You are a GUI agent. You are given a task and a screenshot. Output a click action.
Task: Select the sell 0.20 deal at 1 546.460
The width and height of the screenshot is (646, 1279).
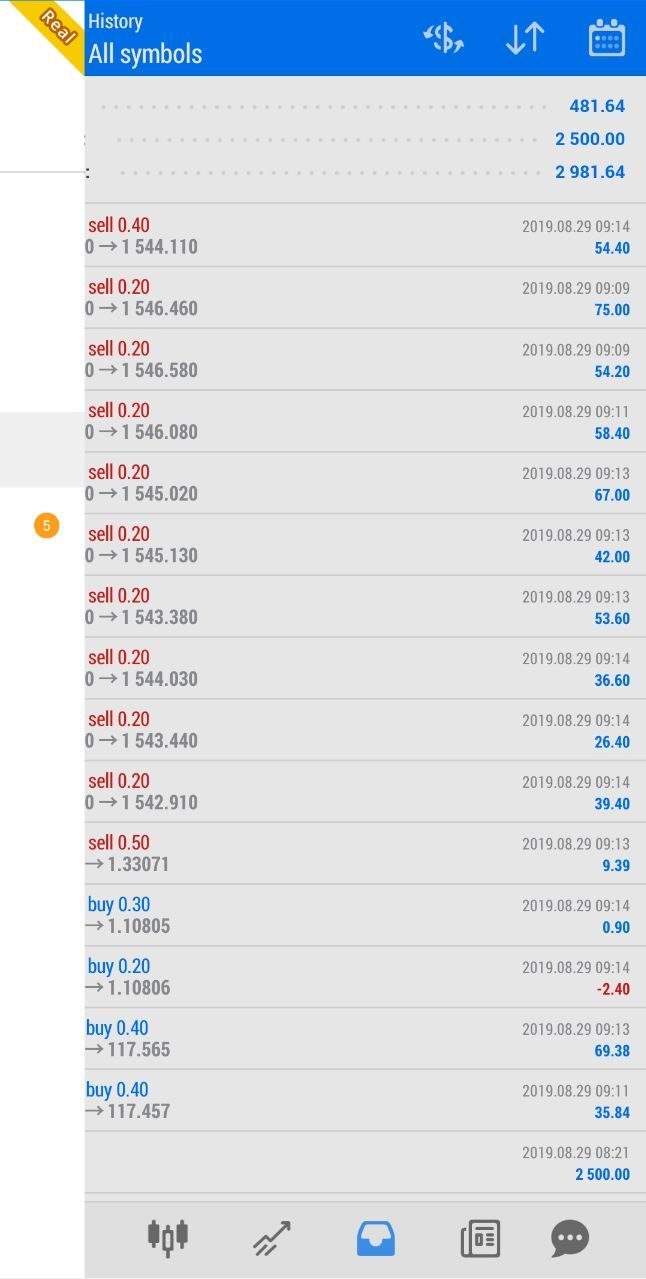[x=360, y=298]
